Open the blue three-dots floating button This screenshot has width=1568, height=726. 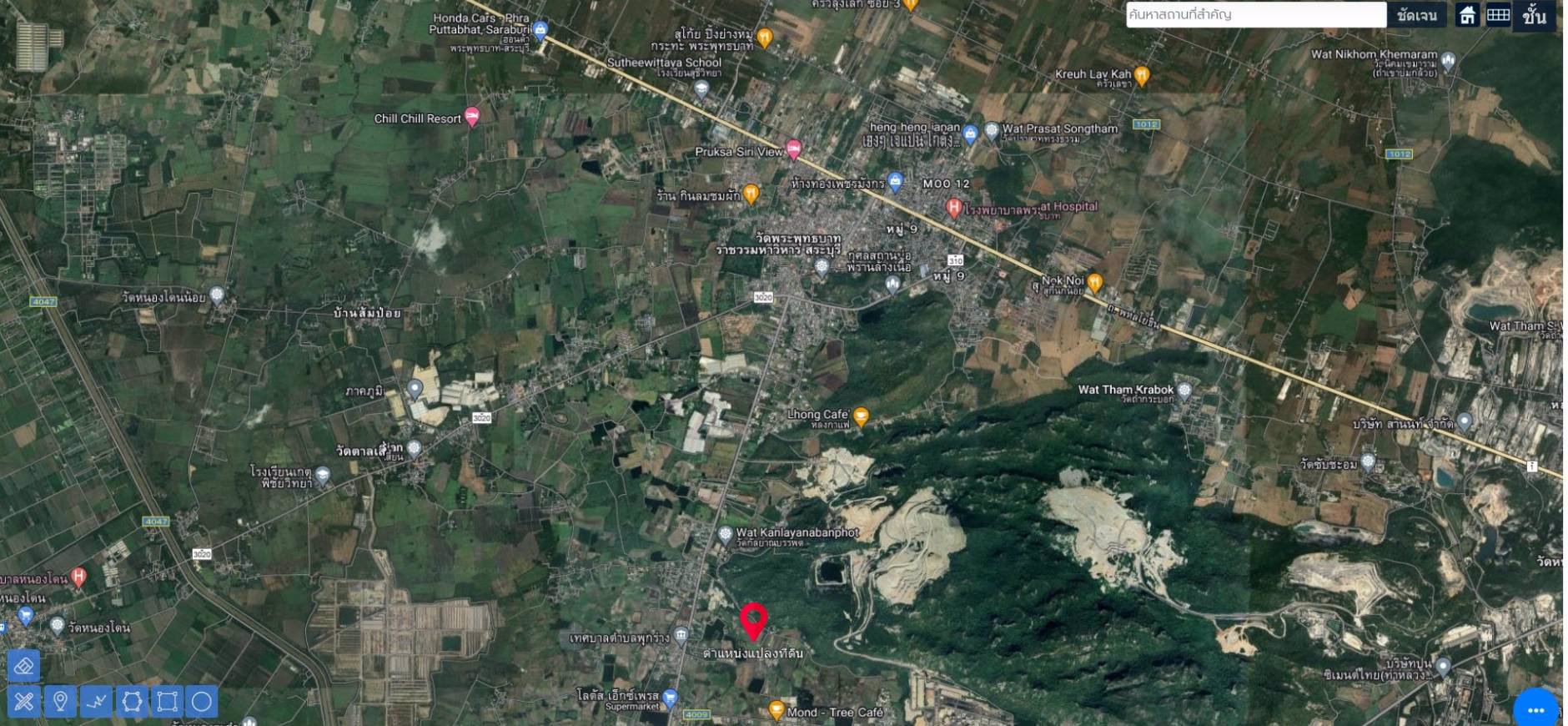1536,709
